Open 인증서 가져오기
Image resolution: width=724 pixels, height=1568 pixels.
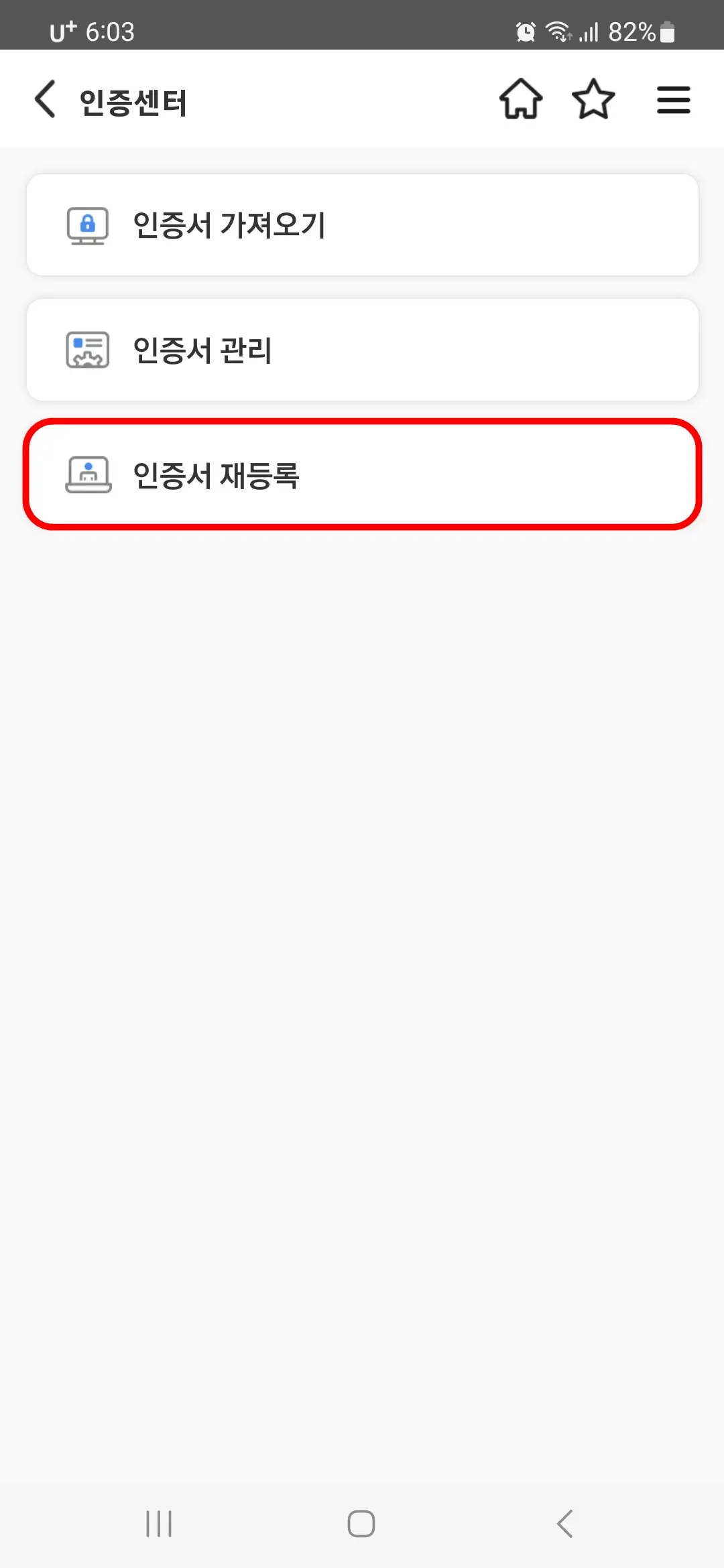(x=362, y=224)
